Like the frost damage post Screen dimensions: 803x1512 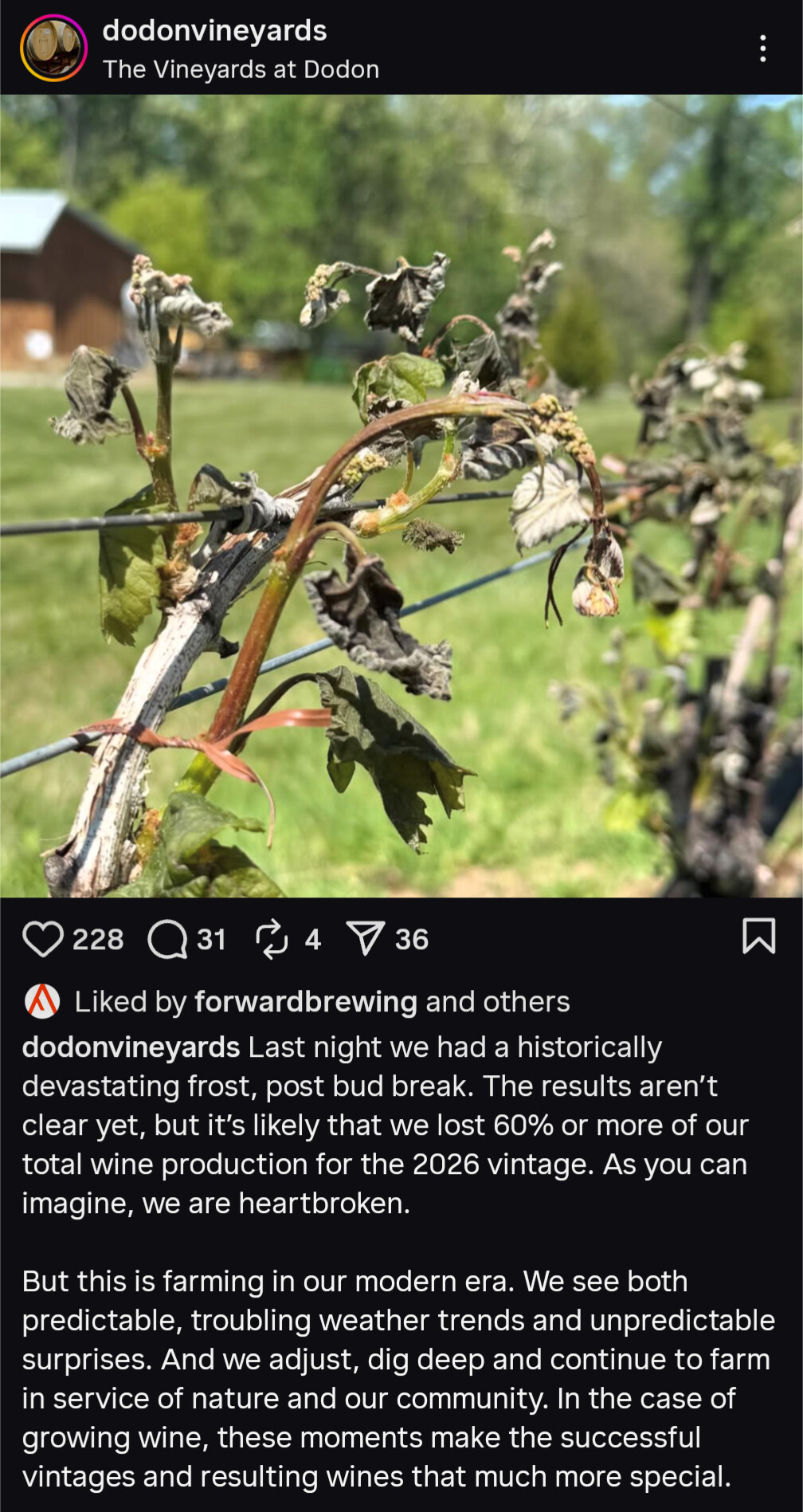pos(43,938)
